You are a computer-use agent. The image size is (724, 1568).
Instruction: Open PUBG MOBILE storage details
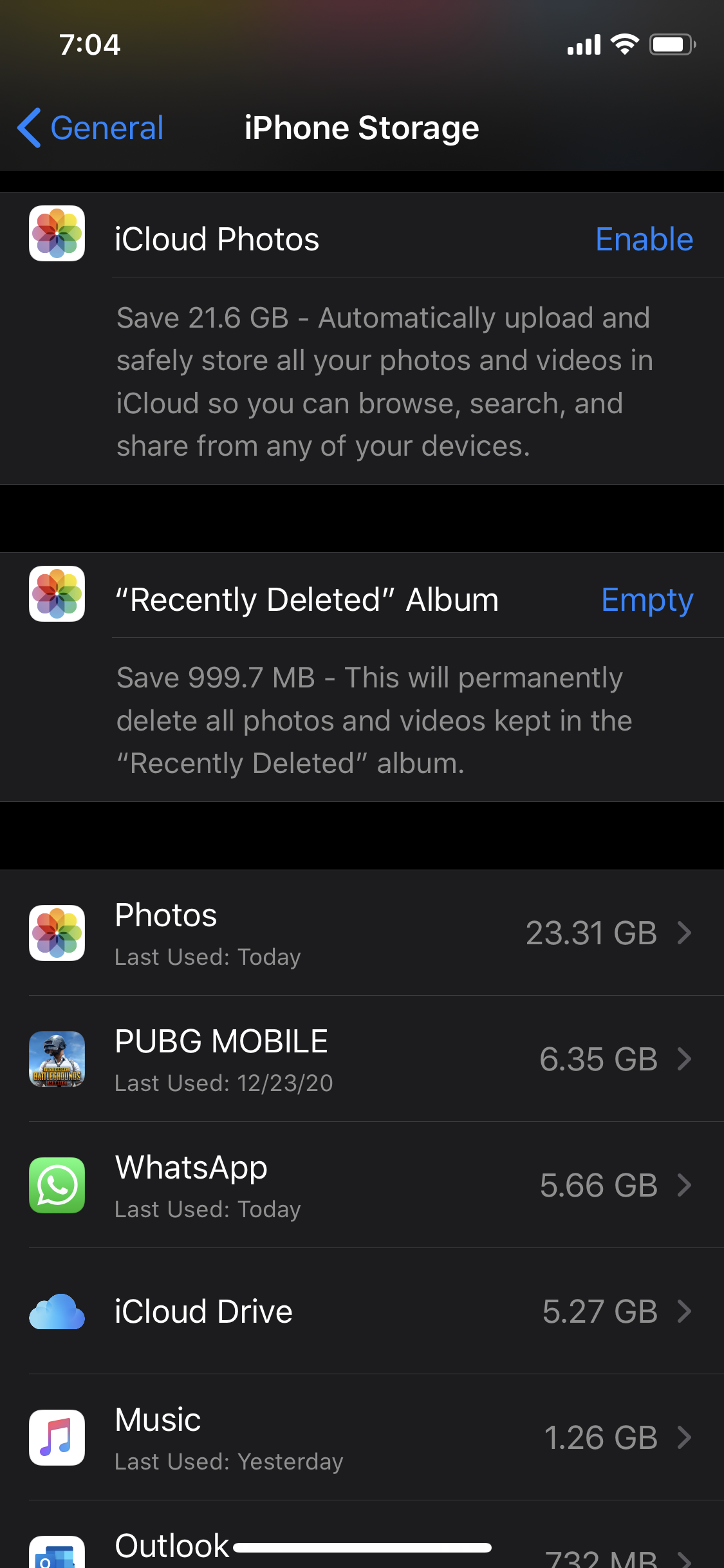pos(362,1059)
